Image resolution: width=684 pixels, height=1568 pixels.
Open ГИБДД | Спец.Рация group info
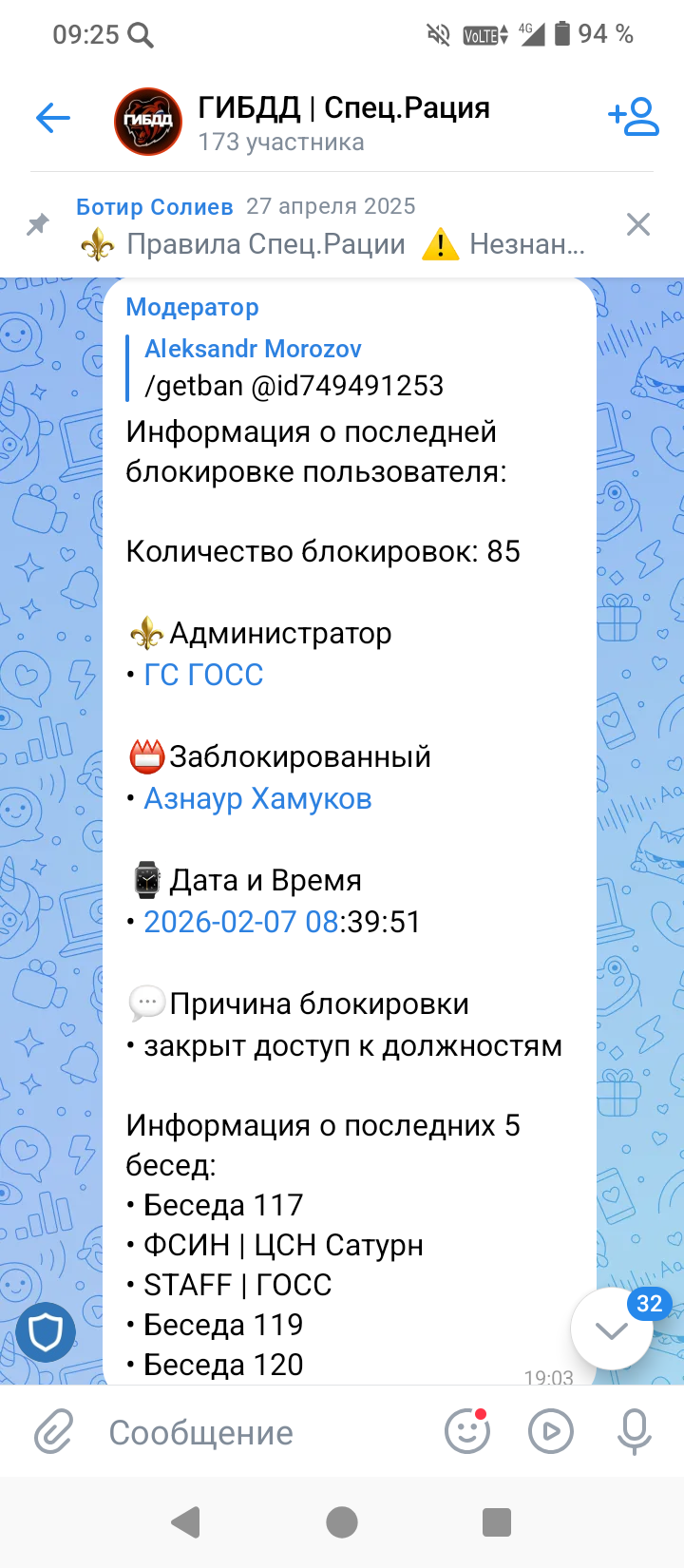[x=342, y=122]
